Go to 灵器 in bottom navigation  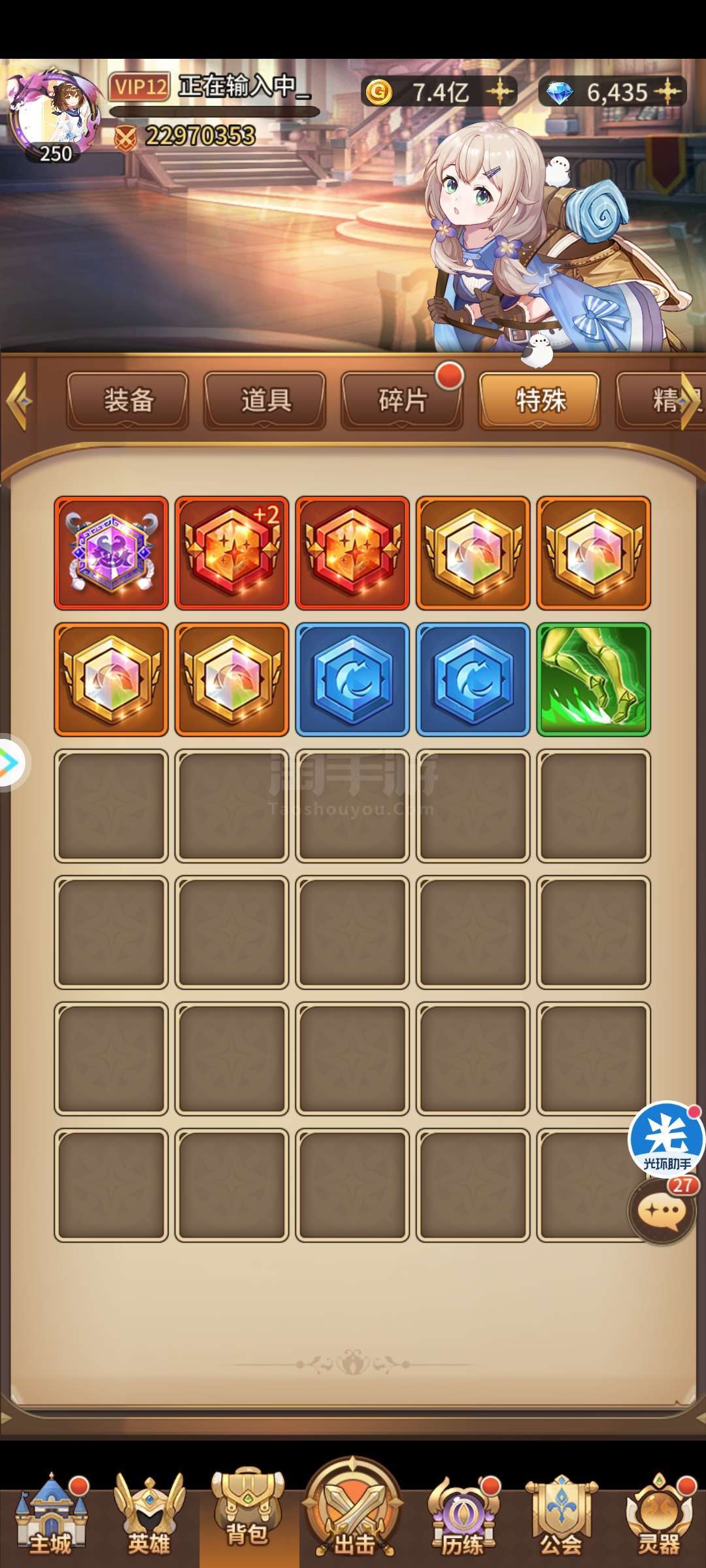point(659,1515)
